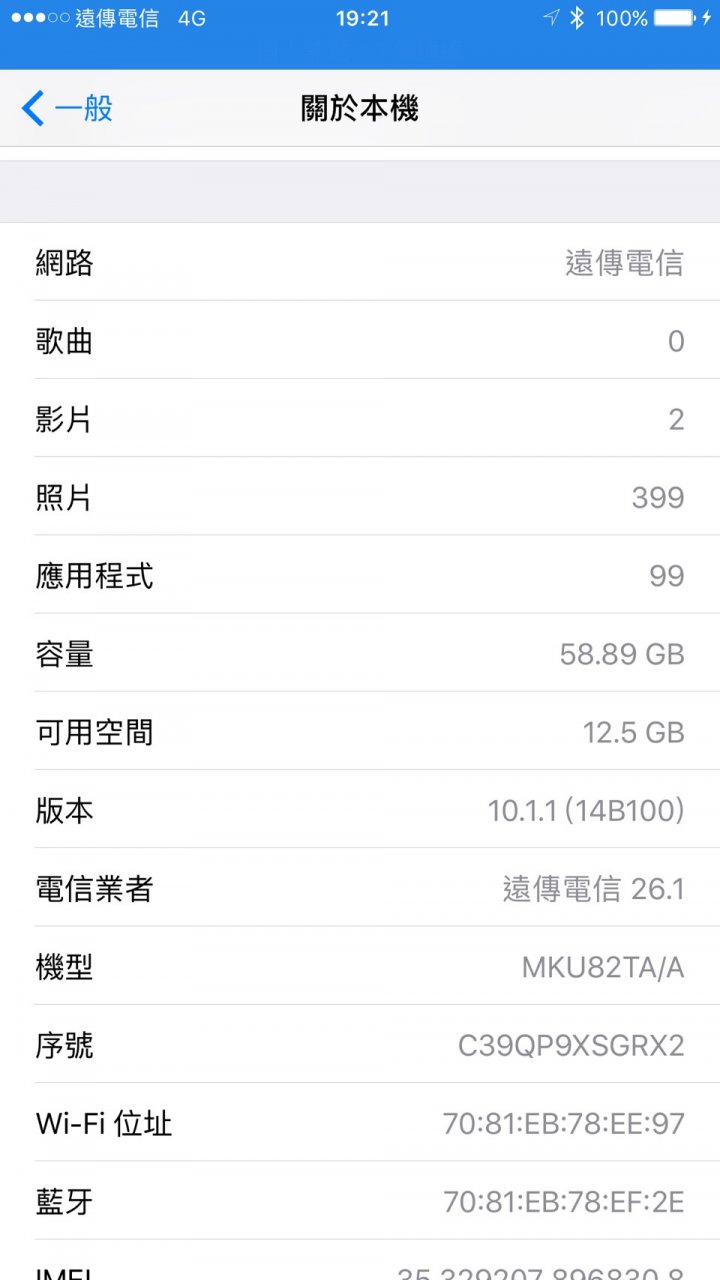Tap the 電信業者 row to toggle carrier details
Viewport: 720px width, 1280px height.
click(x=360, y=888)
